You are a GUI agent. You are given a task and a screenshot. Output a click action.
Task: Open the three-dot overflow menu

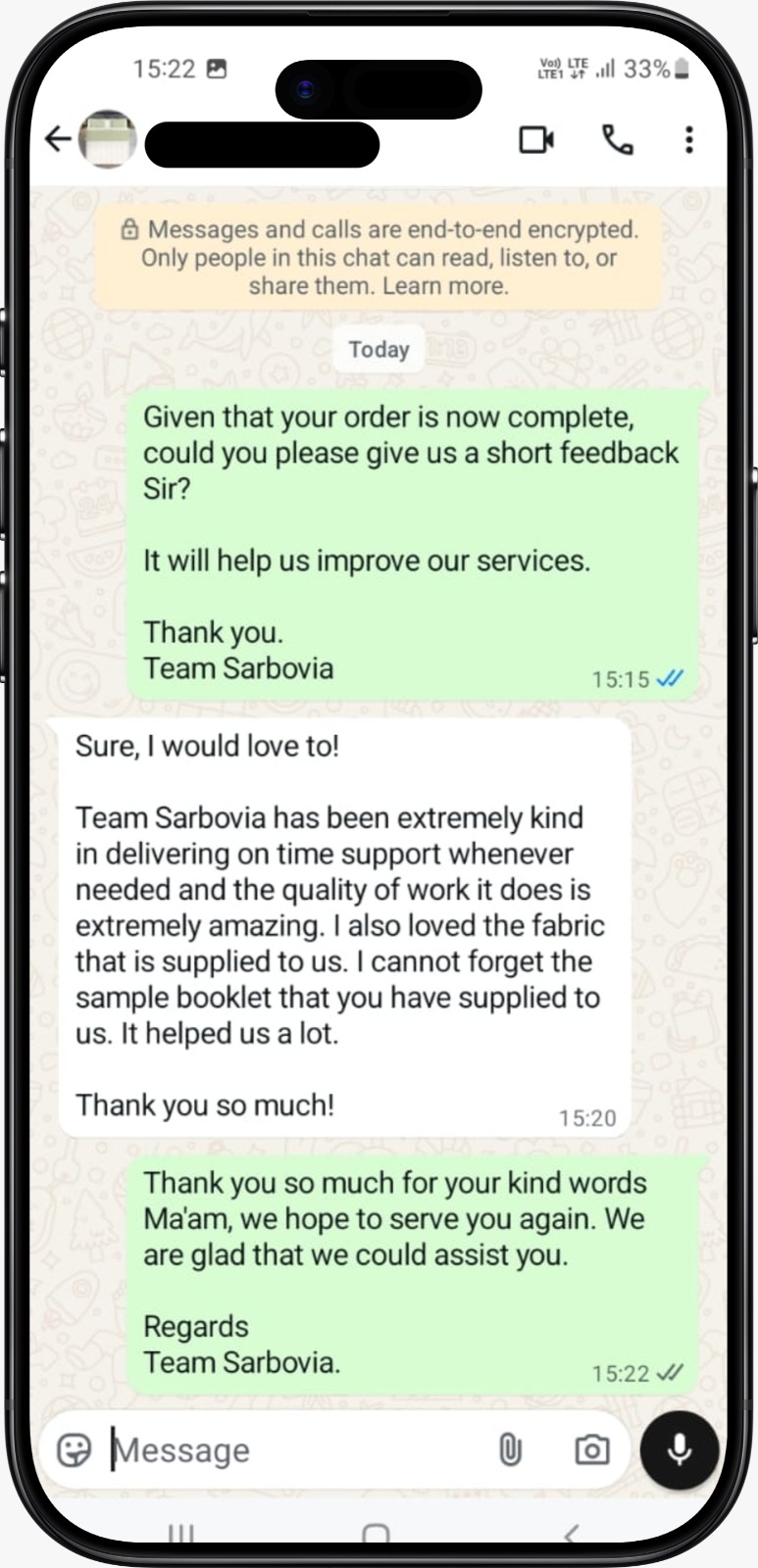click(x=689, y=140)
